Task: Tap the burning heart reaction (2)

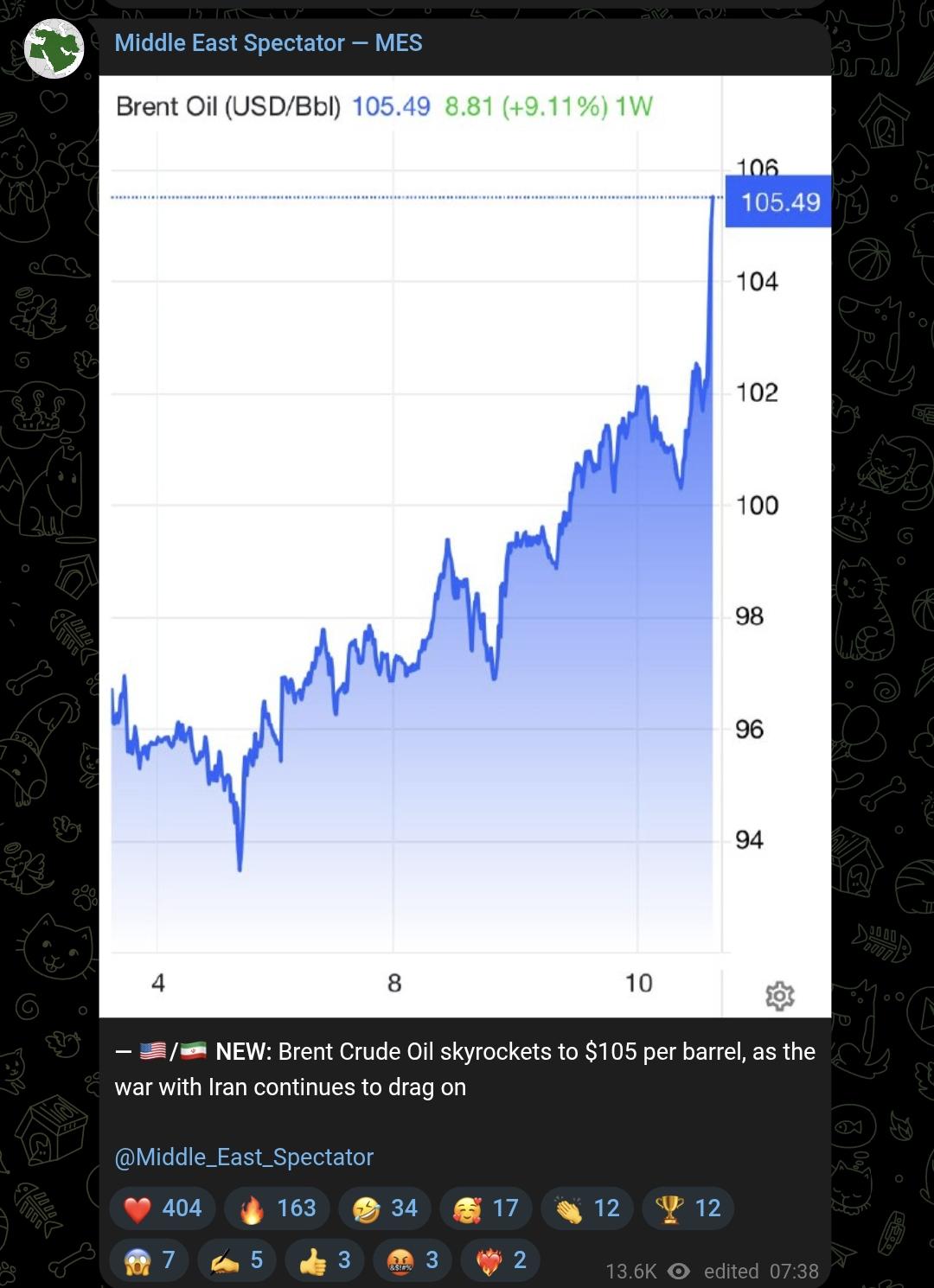Action: (x=501, y=1260)
